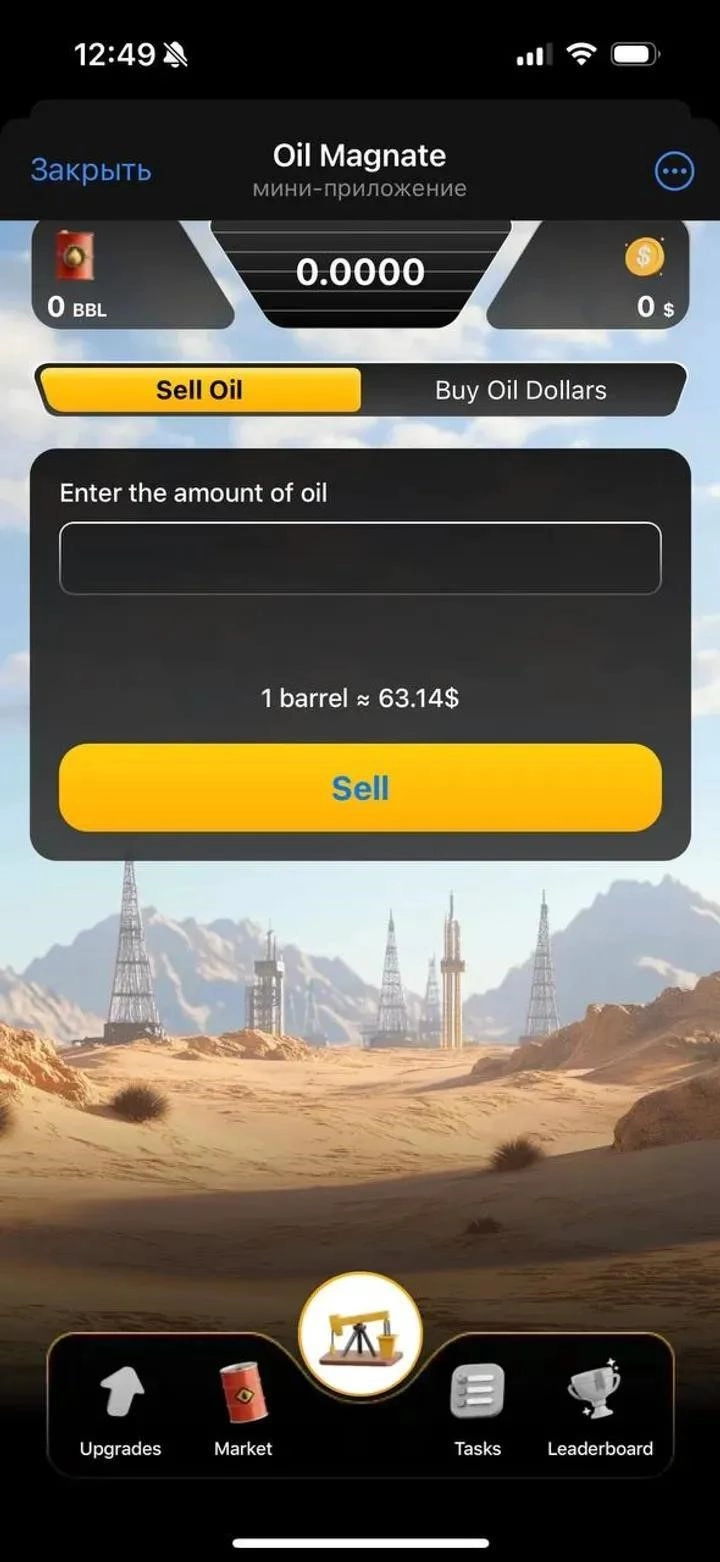
Task: Open the Upgrades section
Action: tap(120, 1408)
